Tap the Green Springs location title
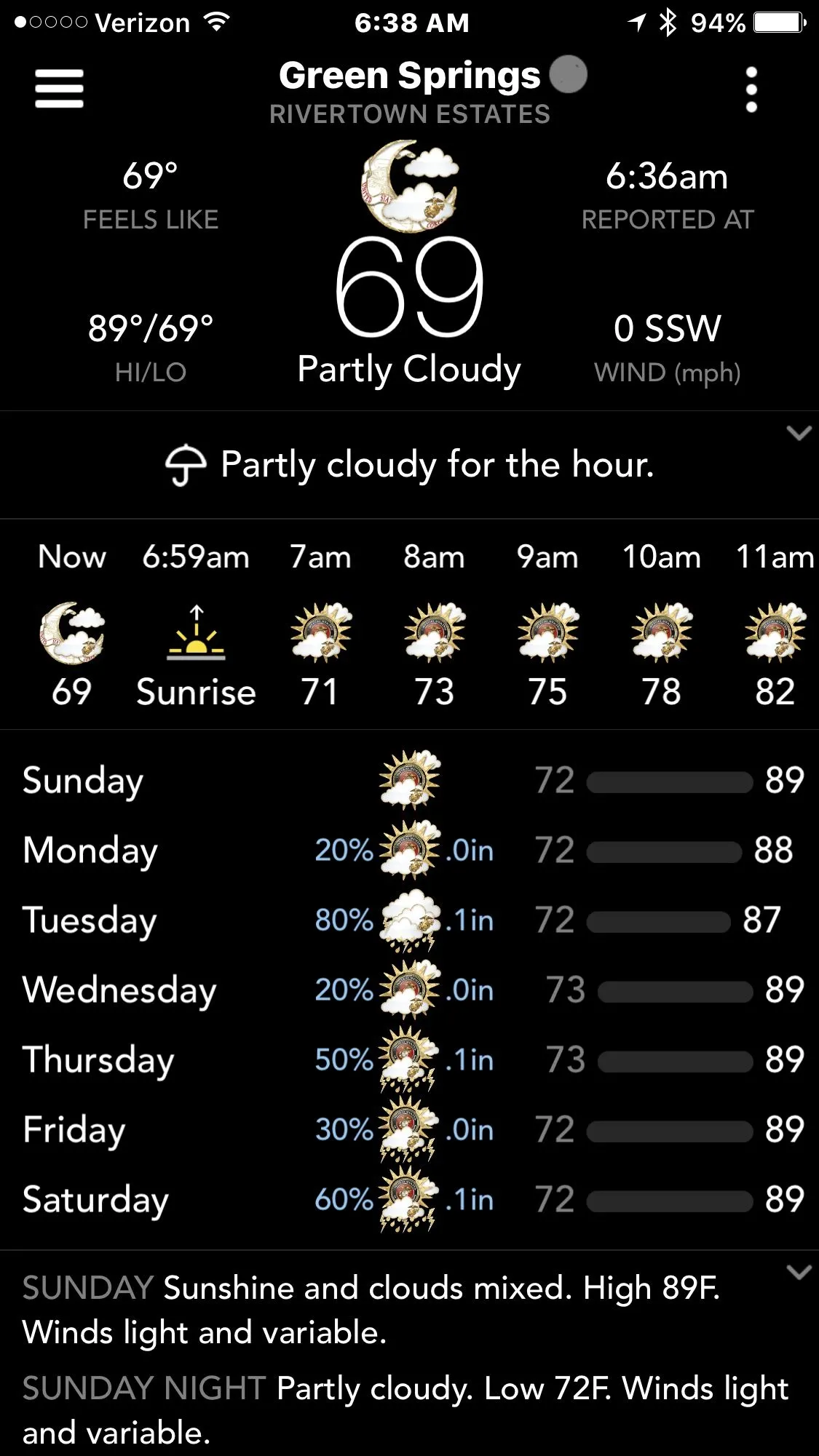 coord(409,76)
